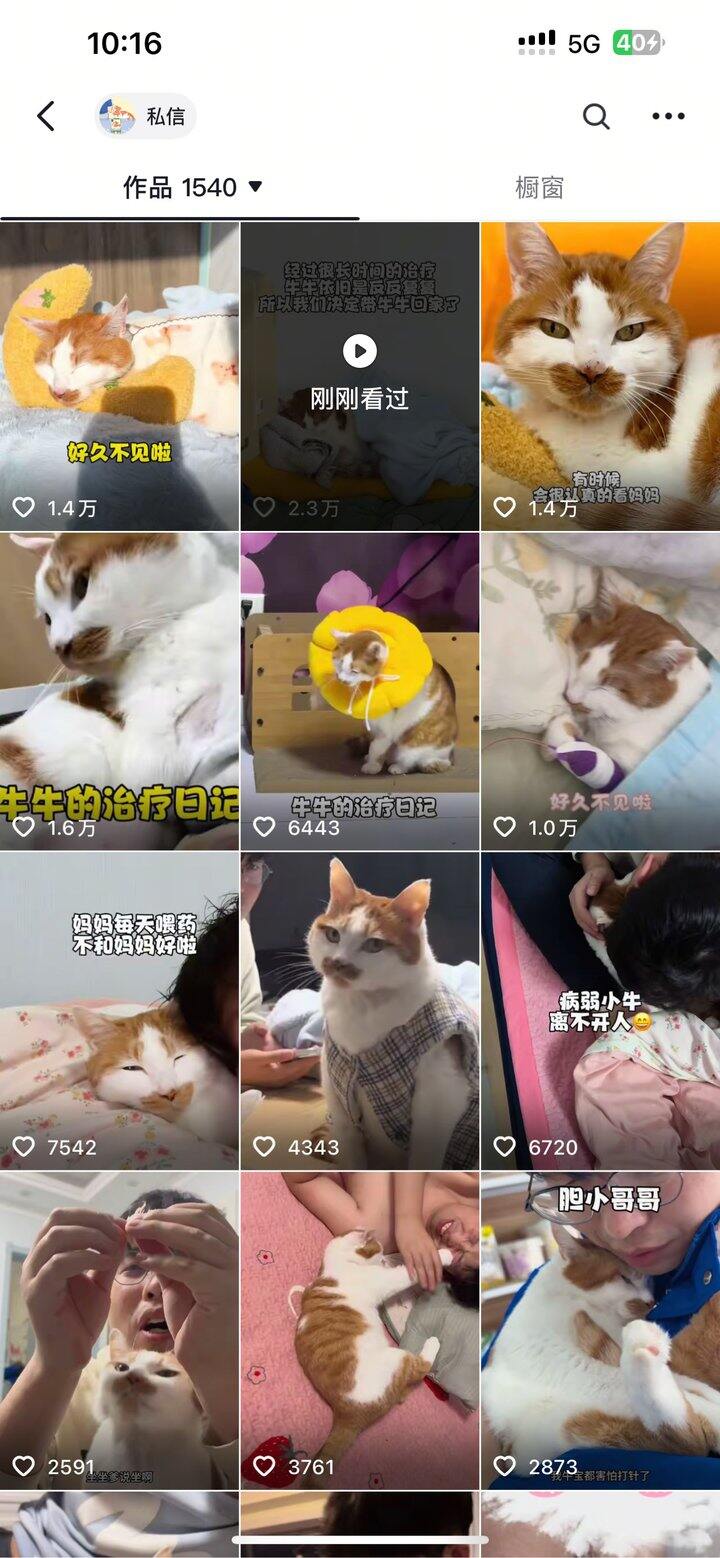Open the 牛牛的治疗日记 video with 1.6万 likes
The height and width of the screenshot is (1558, 720).
click(119, 691)
